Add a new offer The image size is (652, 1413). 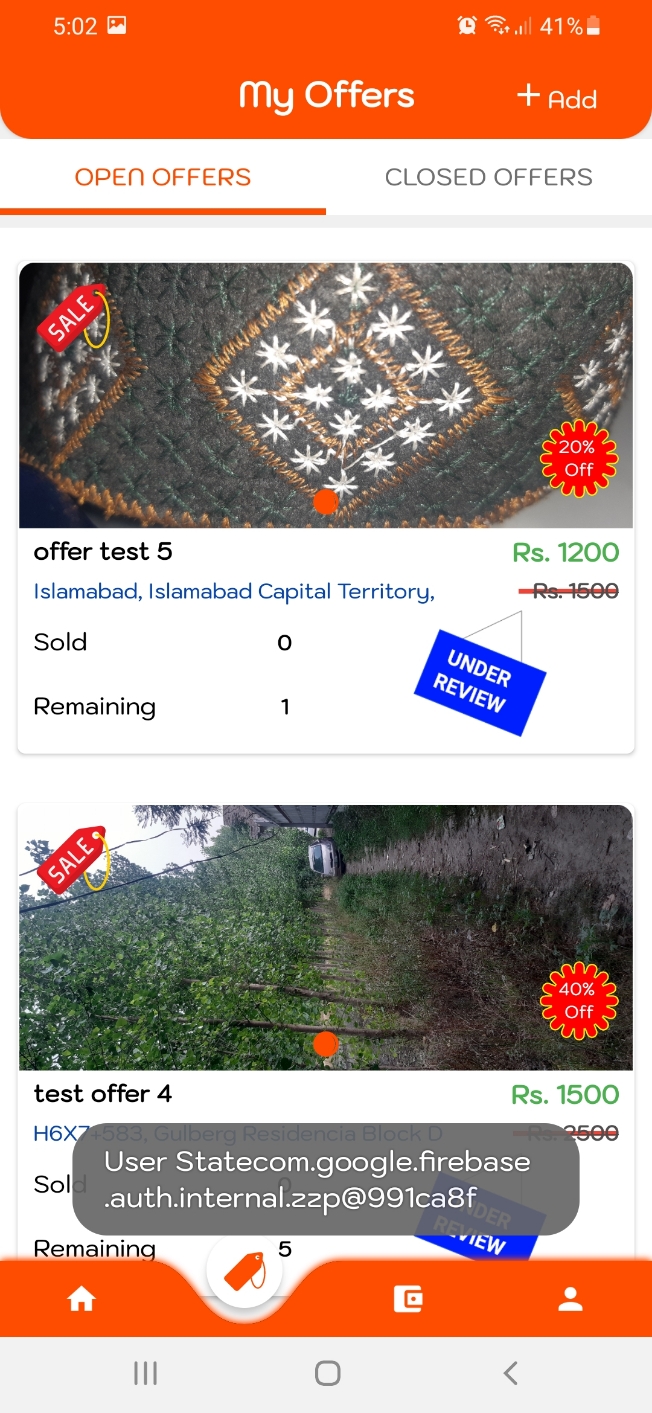(557, 97)
